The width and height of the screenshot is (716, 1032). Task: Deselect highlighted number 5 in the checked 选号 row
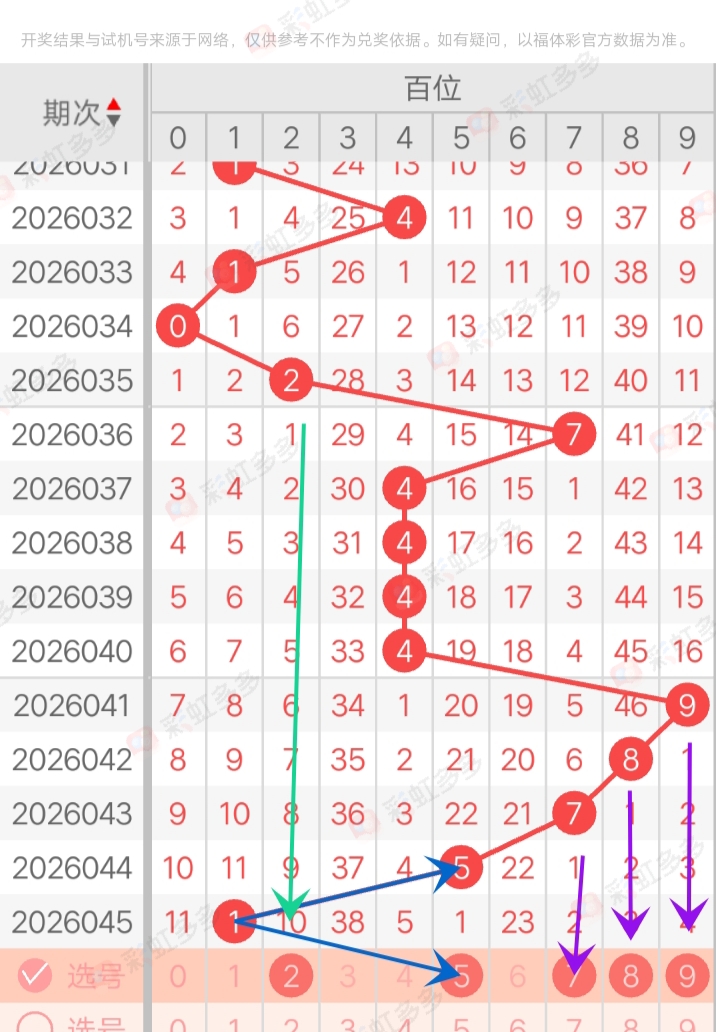click(461, 976)
